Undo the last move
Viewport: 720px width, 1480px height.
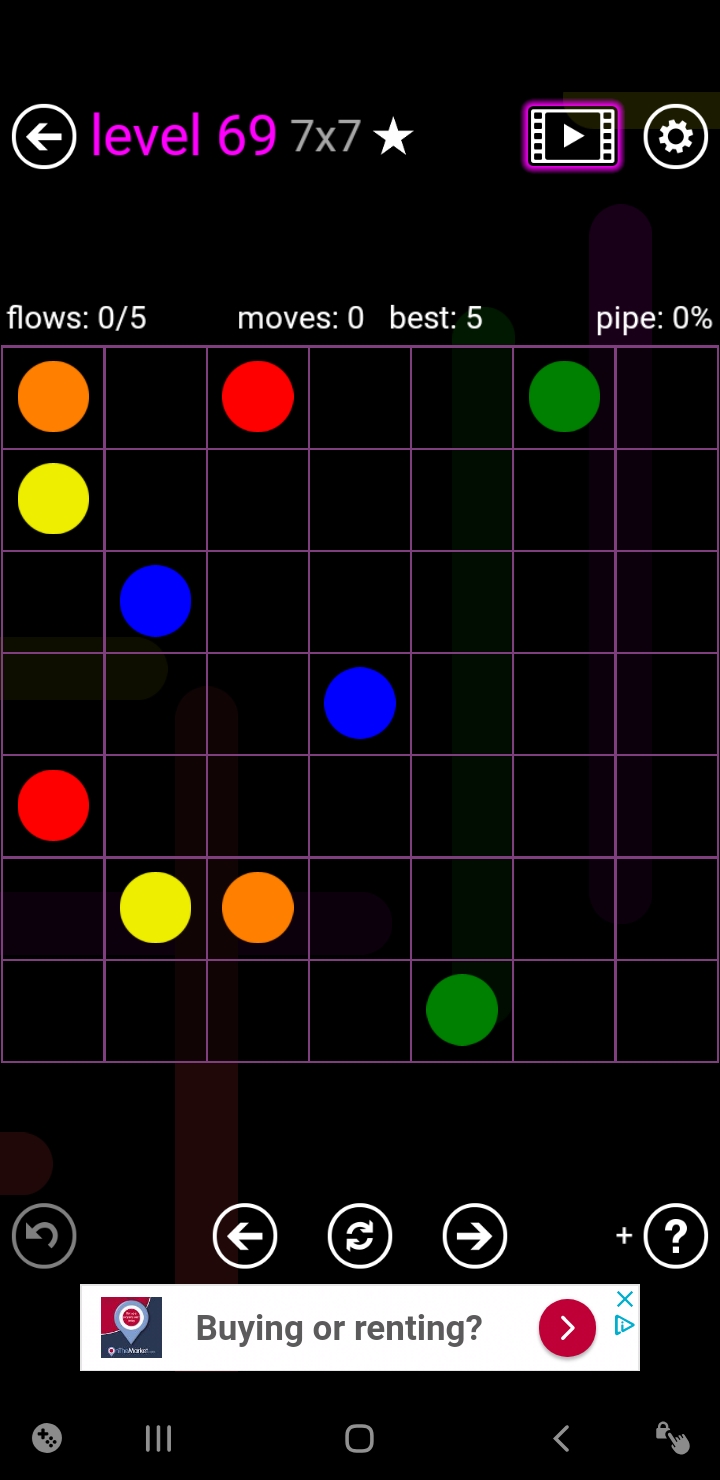pyautogui.click(x=44, y=1236)
